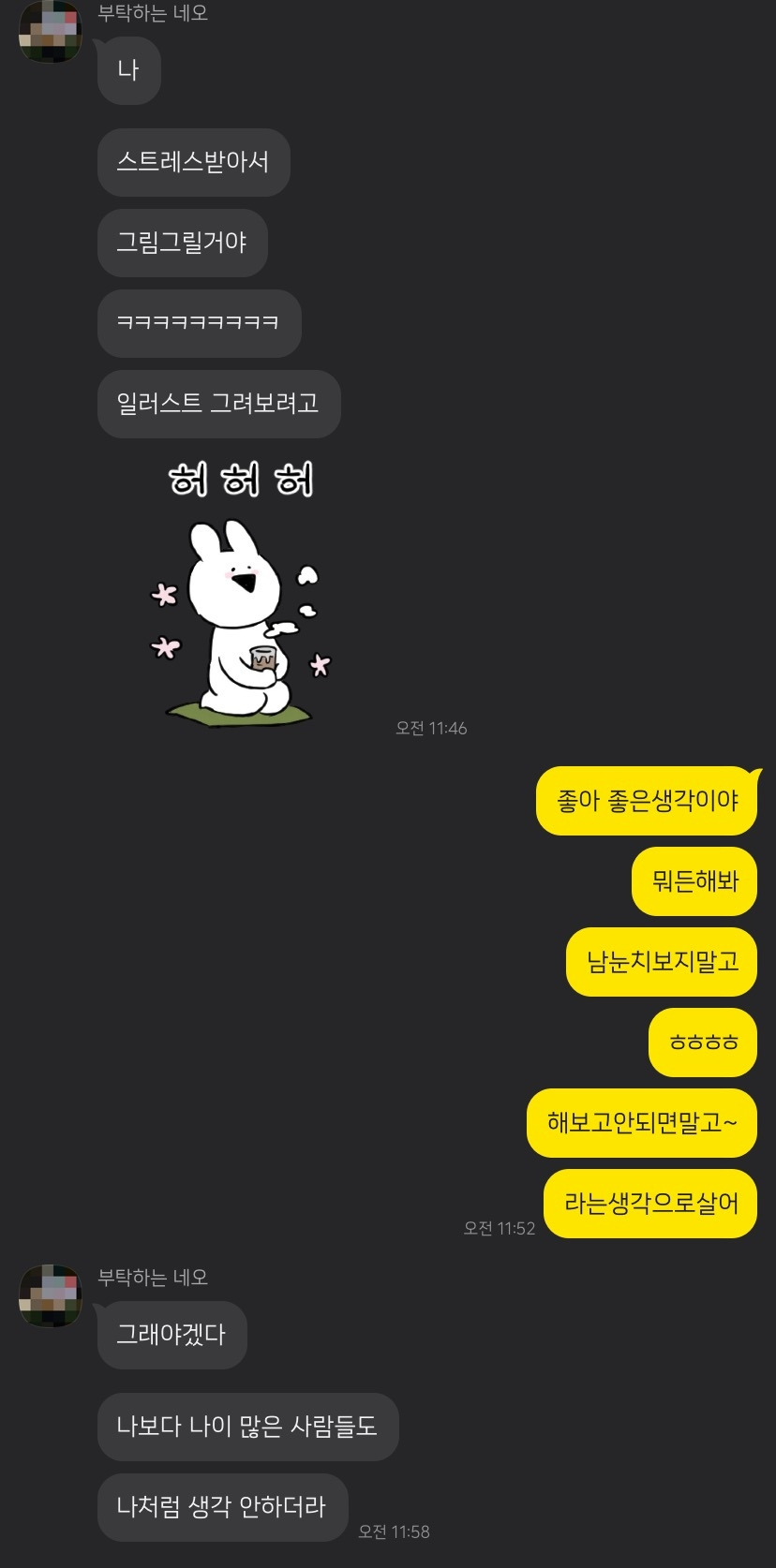
Task: Tap the 오전 11:52 timestamp label
Action: coord(498,1229)
